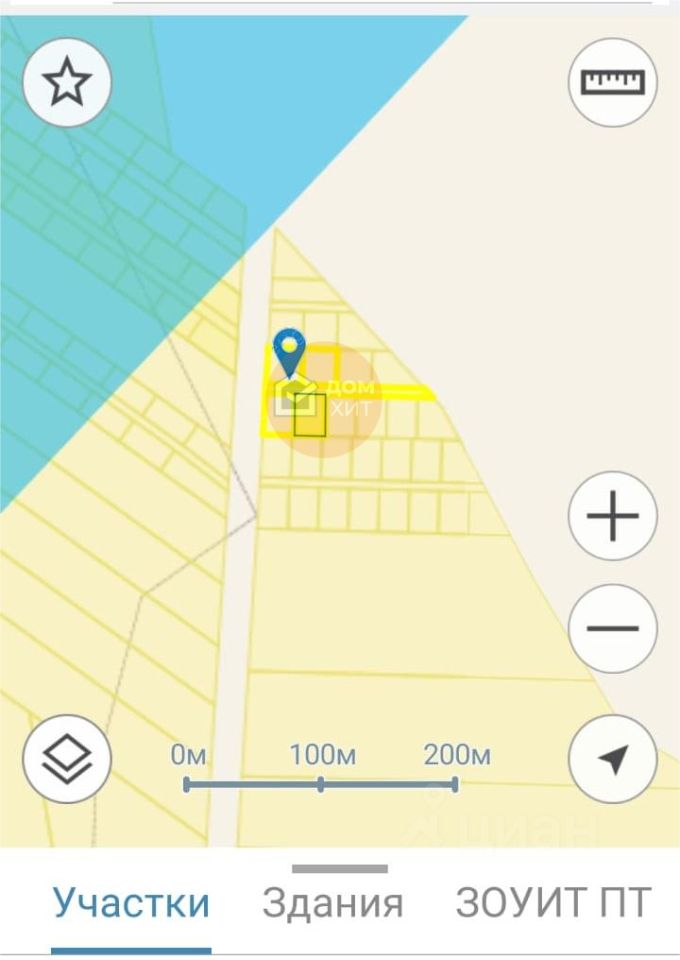Add this location to favorites with the star
Screen dimensions: 680x960
pyautogui.click(x=67, y=82)
